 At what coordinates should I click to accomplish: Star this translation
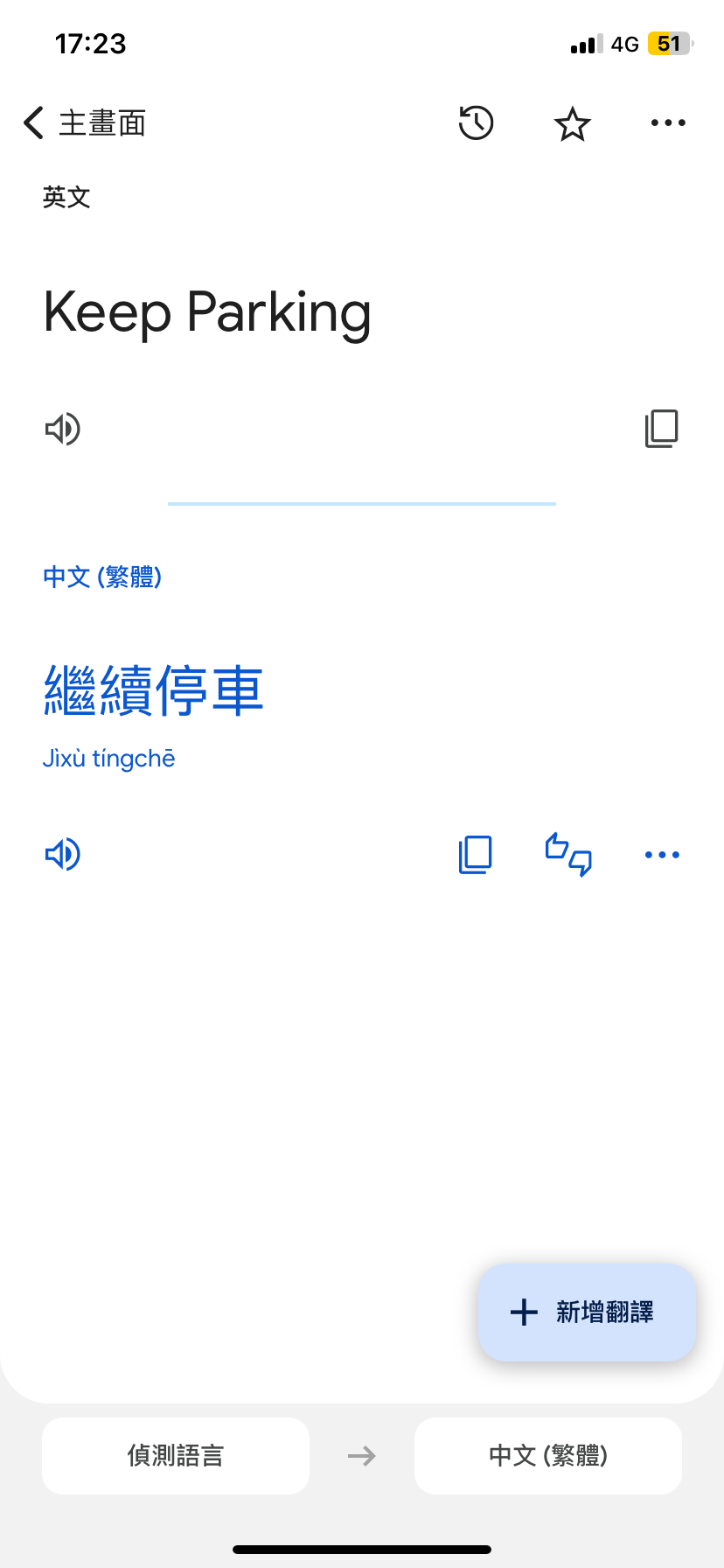point(573,123)
